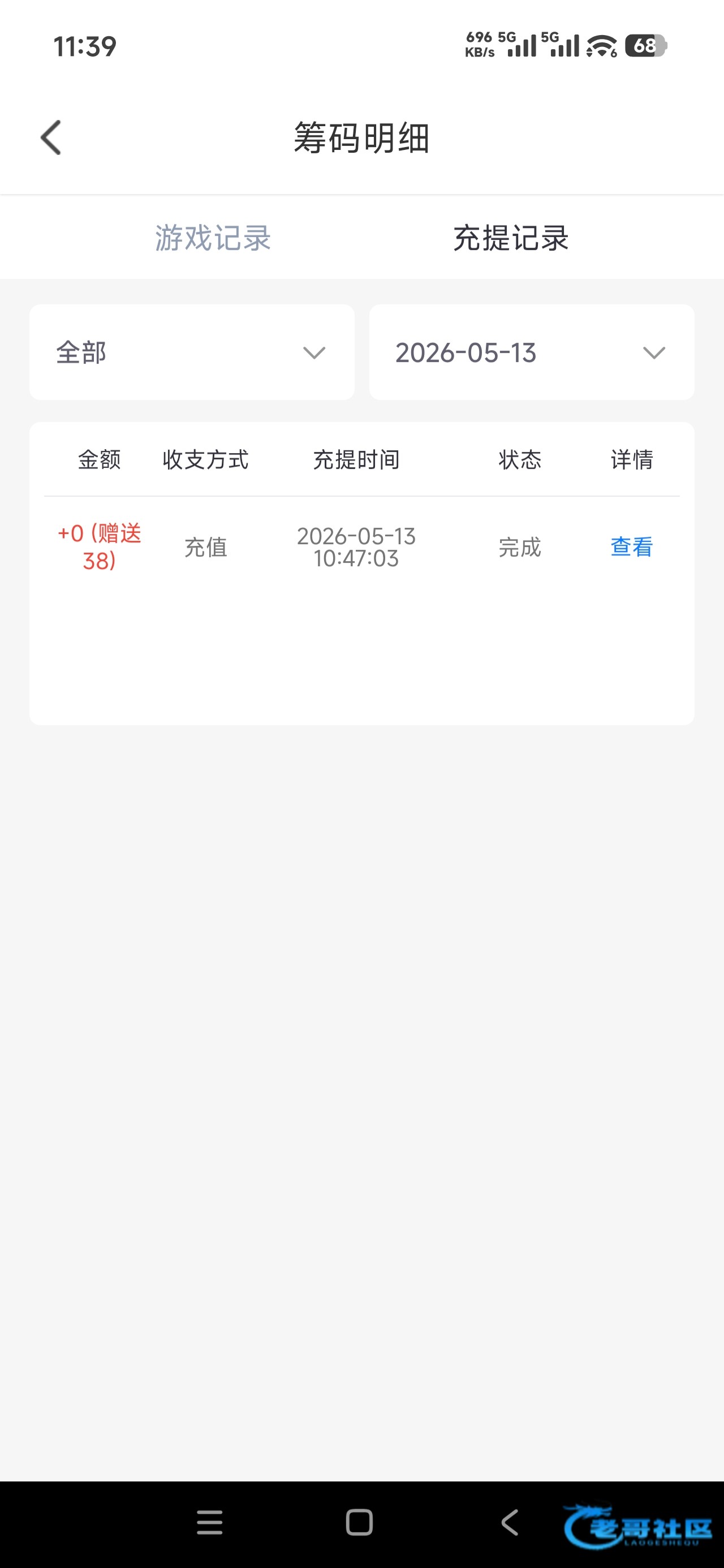
Task: Switch to the 游戏记录 tab
Action: click(213, 238)
